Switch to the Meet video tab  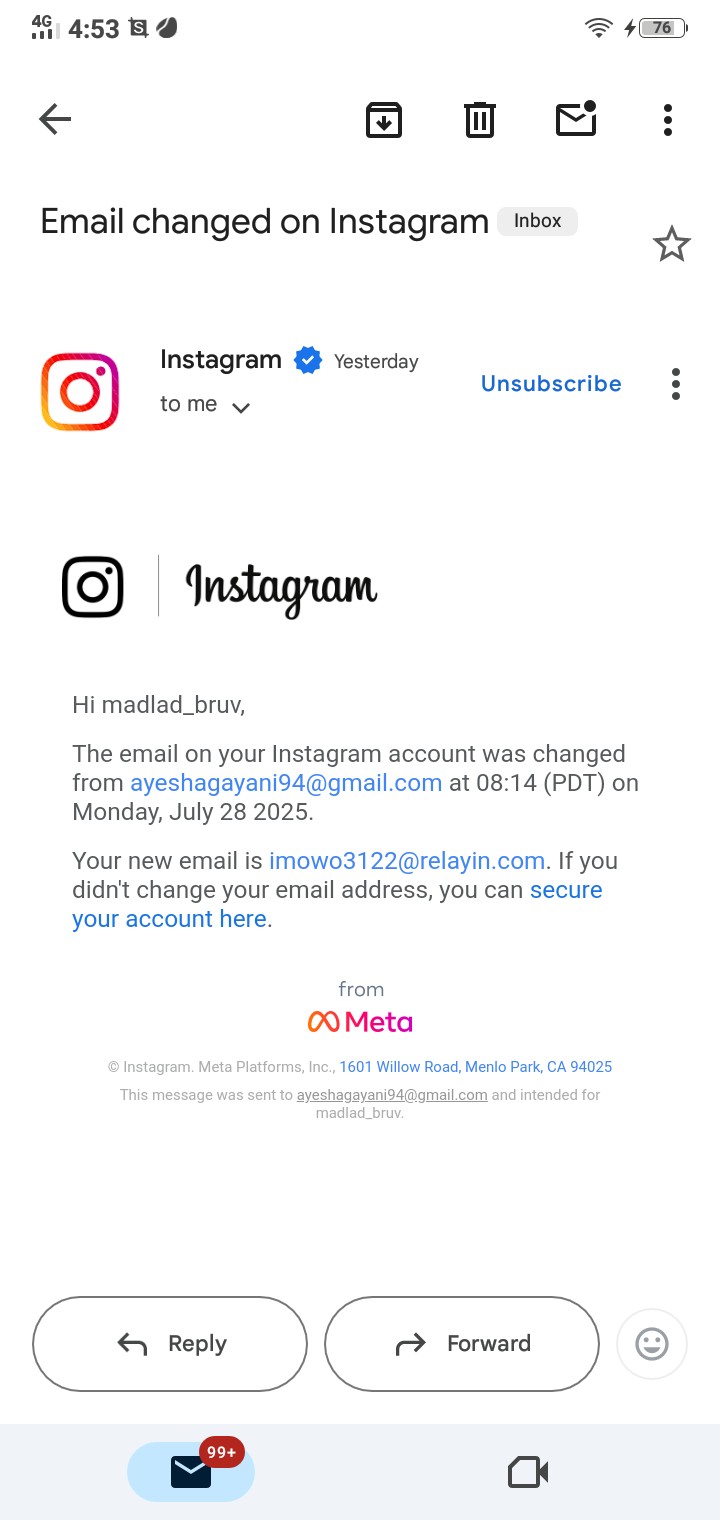pyautogui.click(x=528, y=1472)
